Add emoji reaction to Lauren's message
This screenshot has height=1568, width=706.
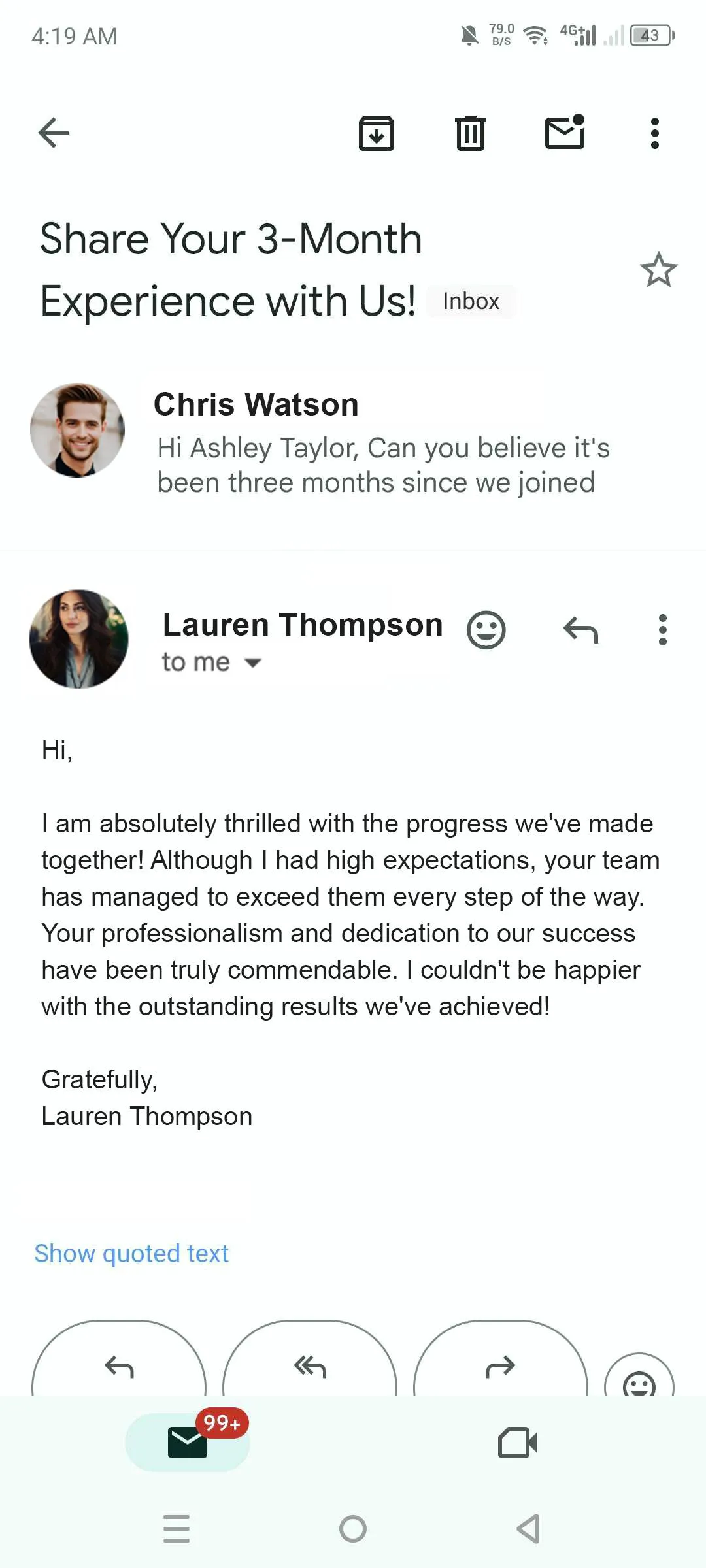click(486, 630)
